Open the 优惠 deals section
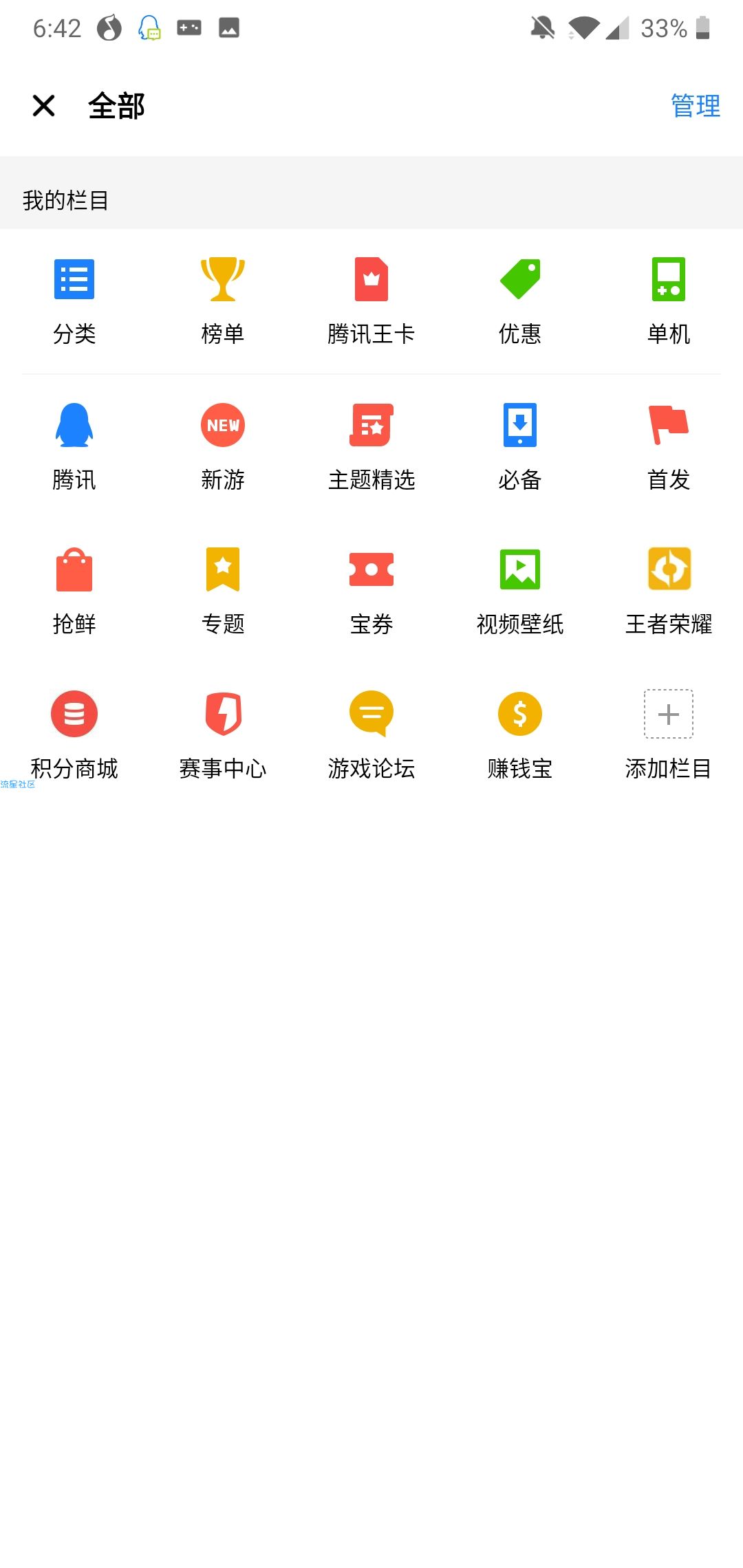This screenshot has height=1568, width=743. click(x=520, y=301)
